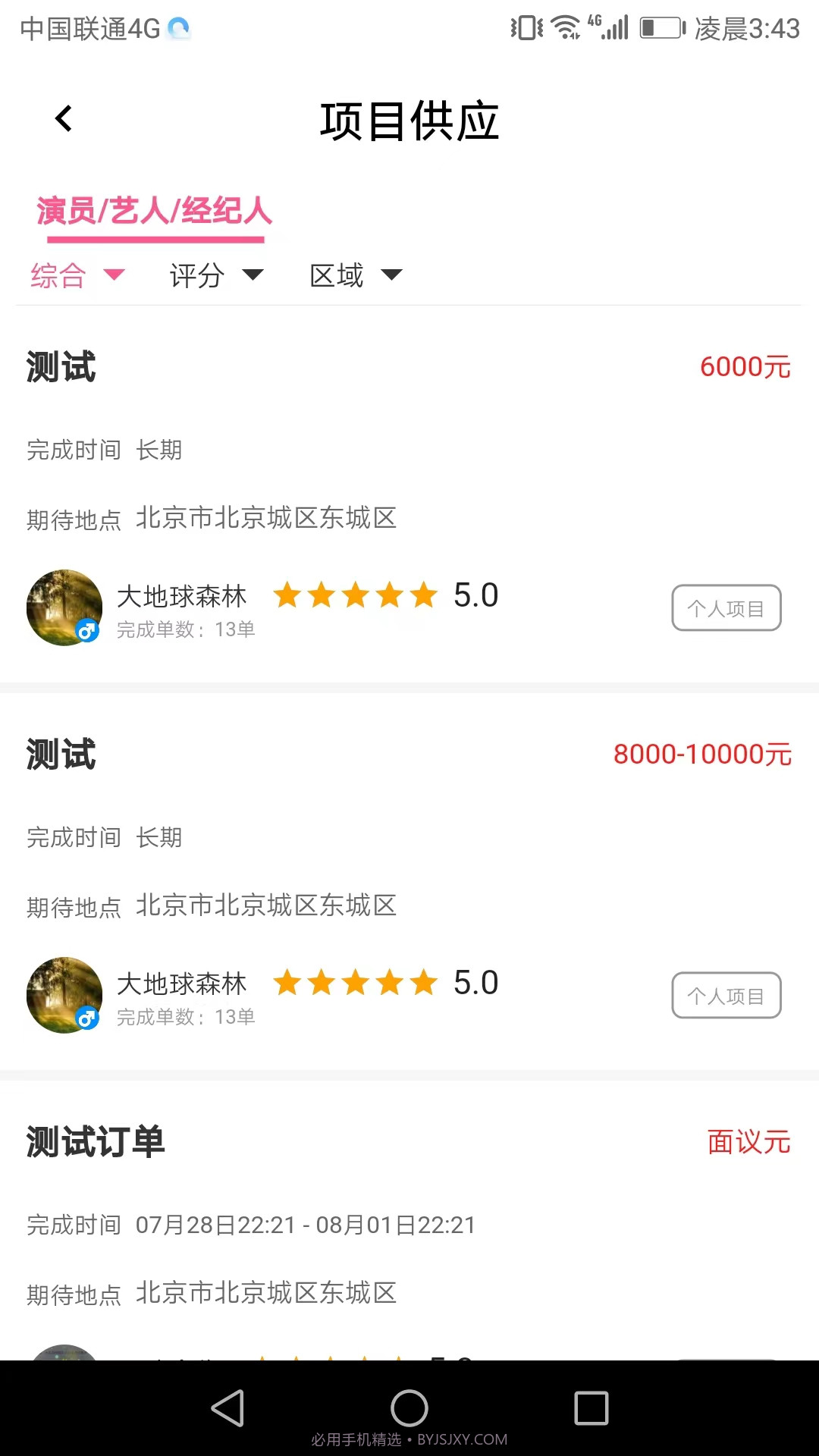
Task: Click 个人项目 on the second listing
Action: point(726,996)
